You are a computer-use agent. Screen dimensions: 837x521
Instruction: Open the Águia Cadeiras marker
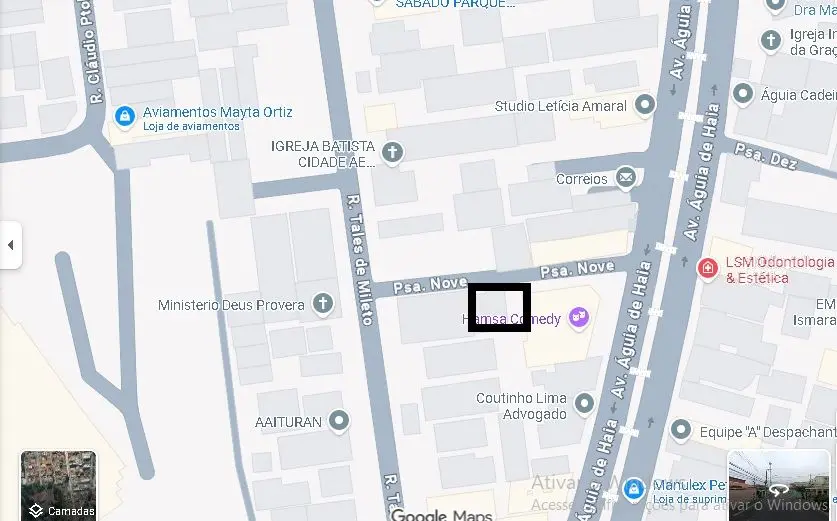click(x=742, y=94)
